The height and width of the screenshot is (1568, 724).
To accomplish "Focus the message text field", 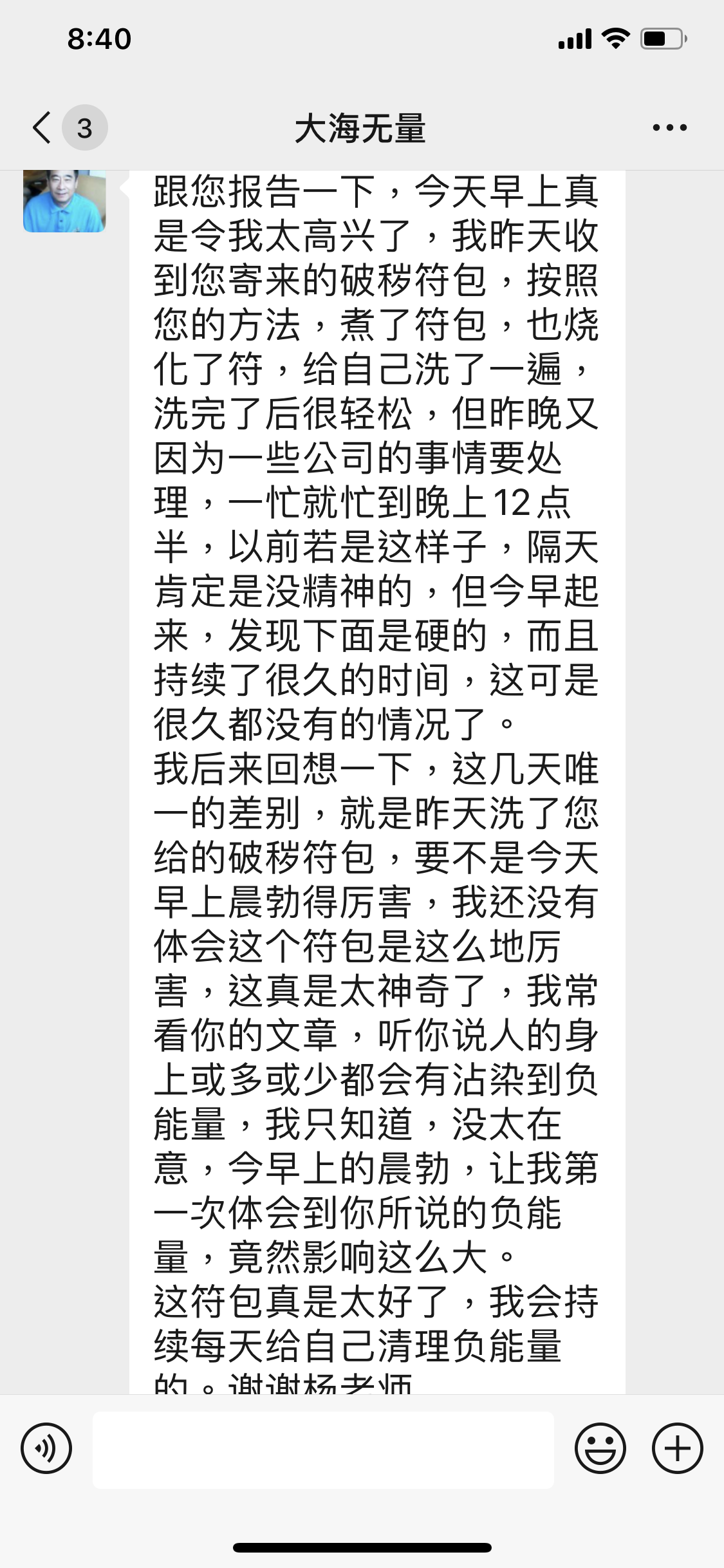I will coord(323,1450).
